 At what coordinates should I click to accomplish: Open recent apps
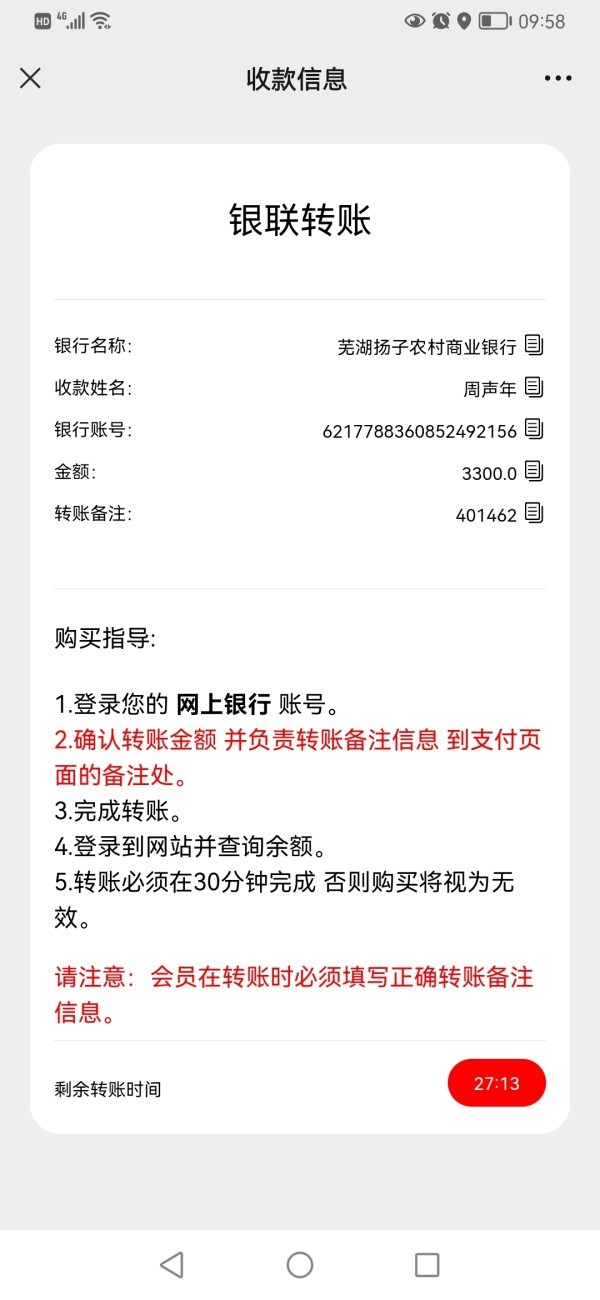[427, 1265]
